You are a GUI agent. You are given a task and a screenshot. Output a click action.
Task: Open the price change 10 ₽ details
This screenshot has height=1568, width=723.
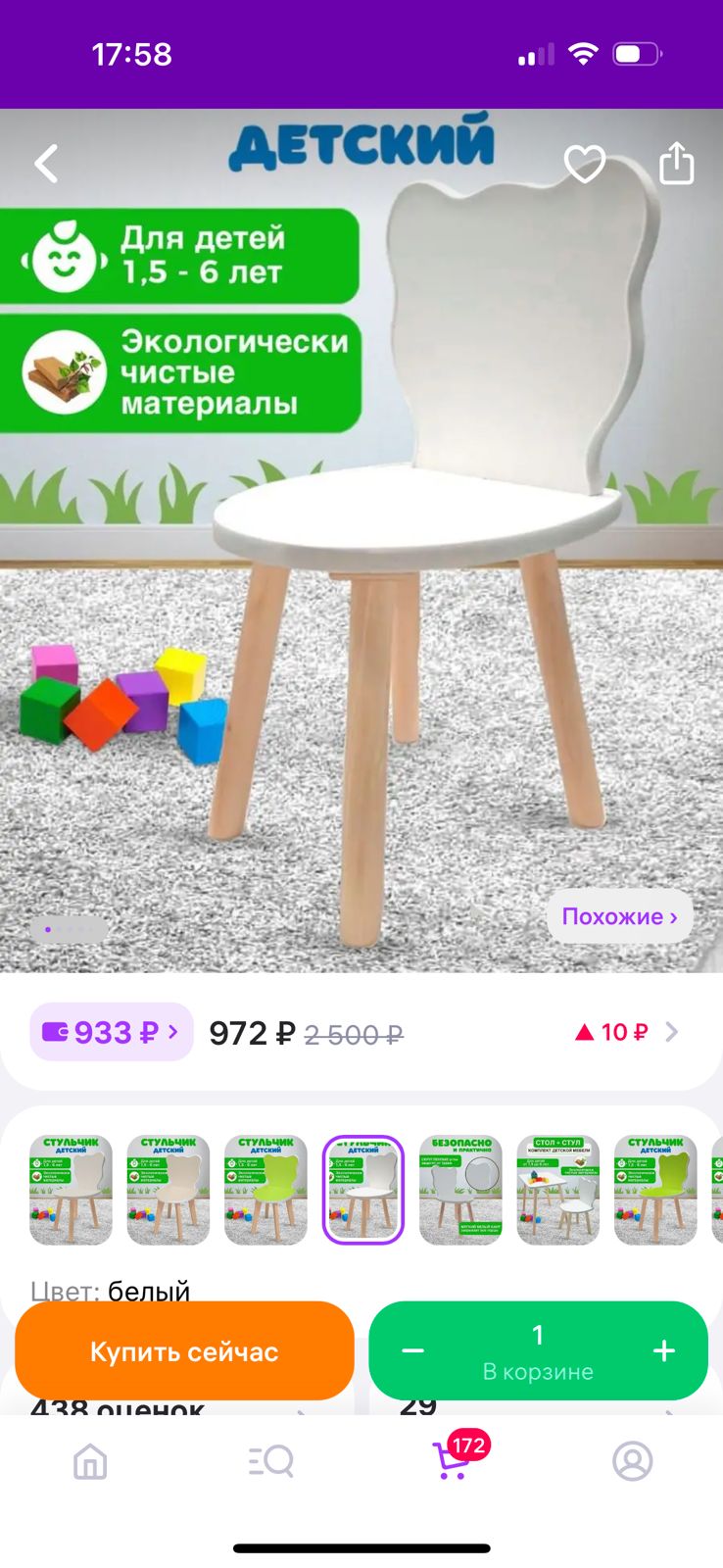tap(625, 1032)
